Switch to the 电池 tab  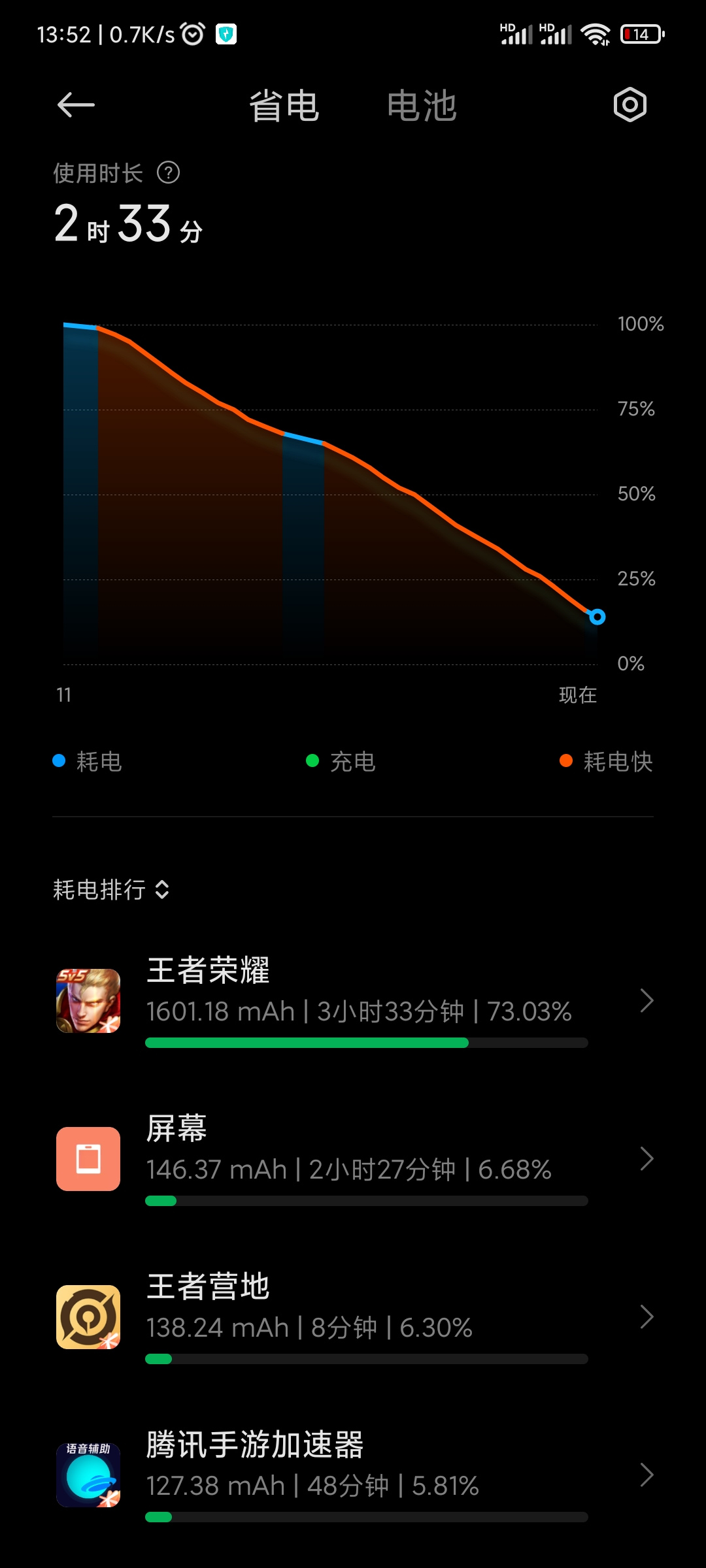tap(422, 106)
